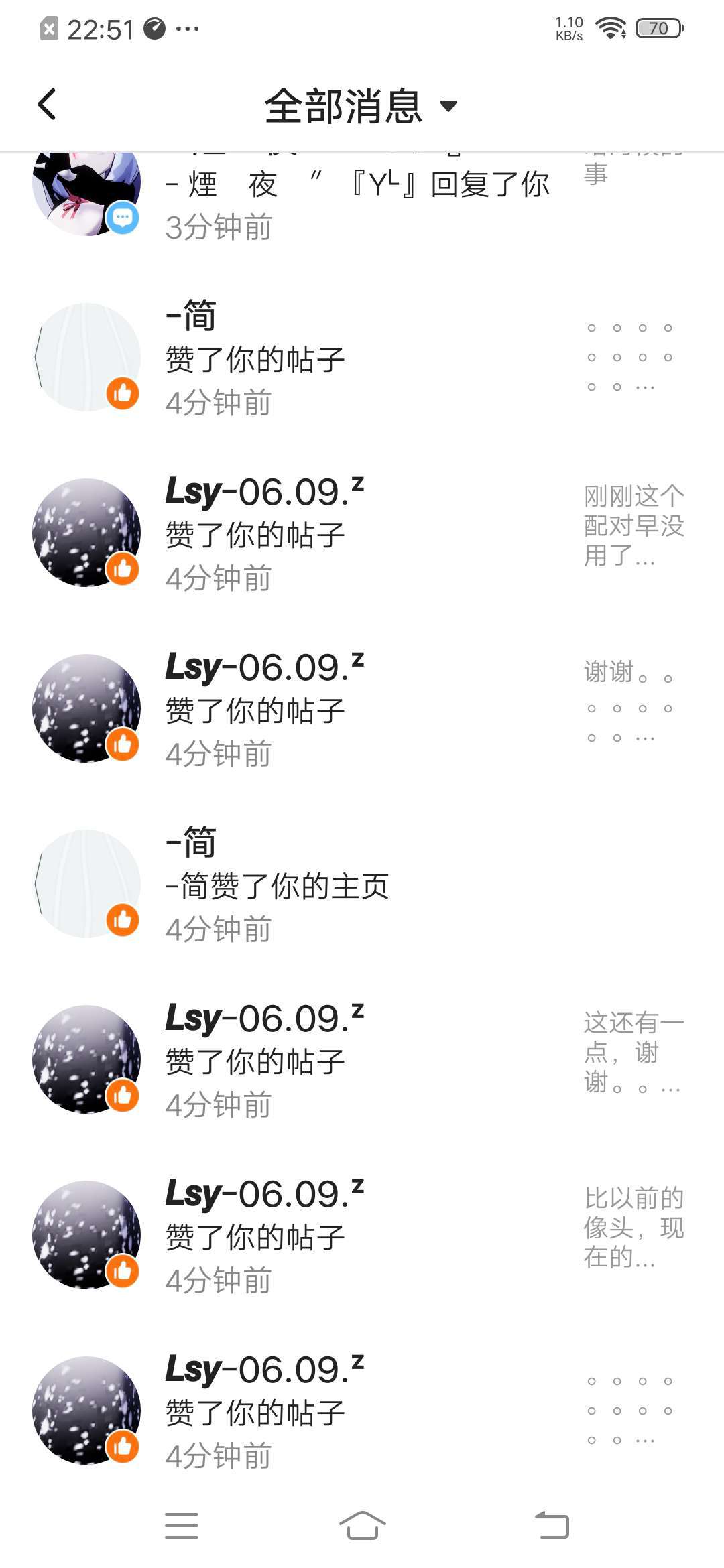Image resolution: width=724 pixels, height=1568 pixels.
Task: Open the system recent apps menu
Action: (182, 1525)
